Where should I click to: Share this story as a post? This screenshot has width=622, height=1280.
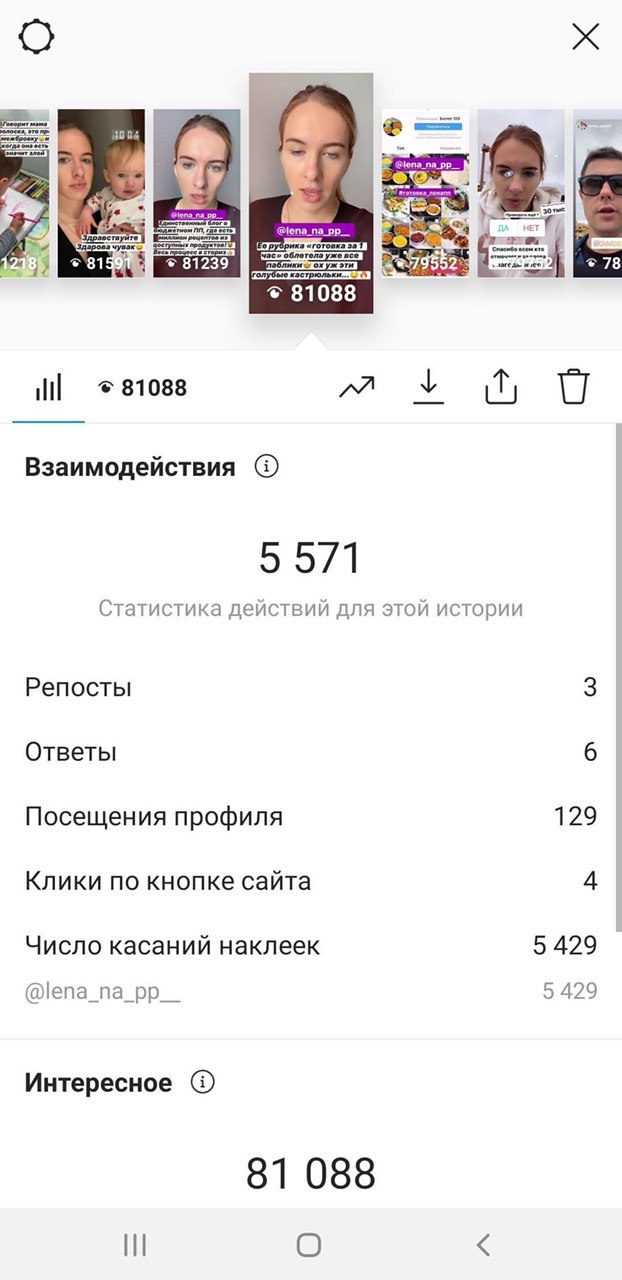tap(501, 387)
